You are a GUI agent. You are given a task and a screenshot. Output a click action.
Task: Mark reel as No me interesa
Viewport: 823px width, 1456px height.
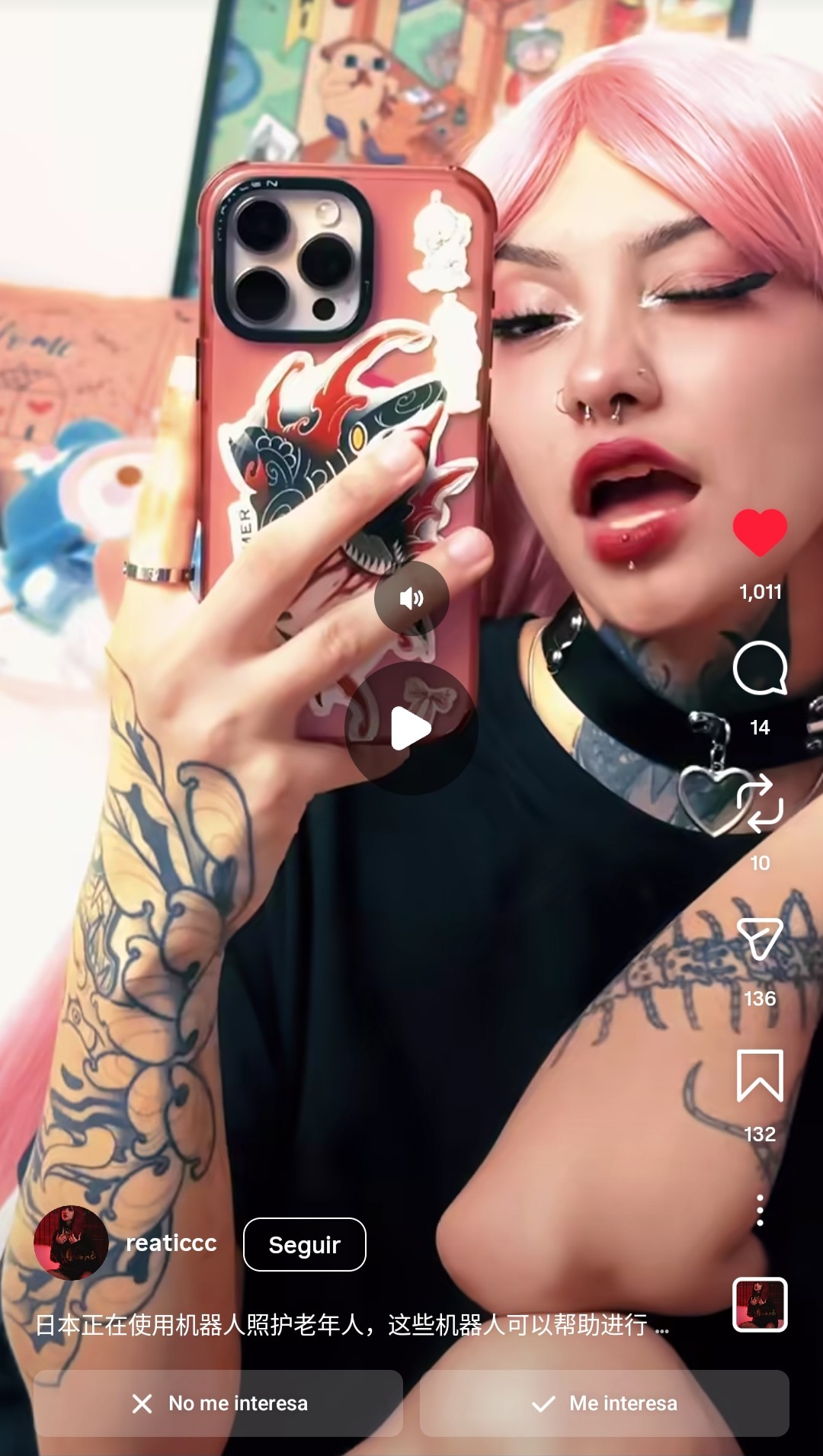point(218,1403)
